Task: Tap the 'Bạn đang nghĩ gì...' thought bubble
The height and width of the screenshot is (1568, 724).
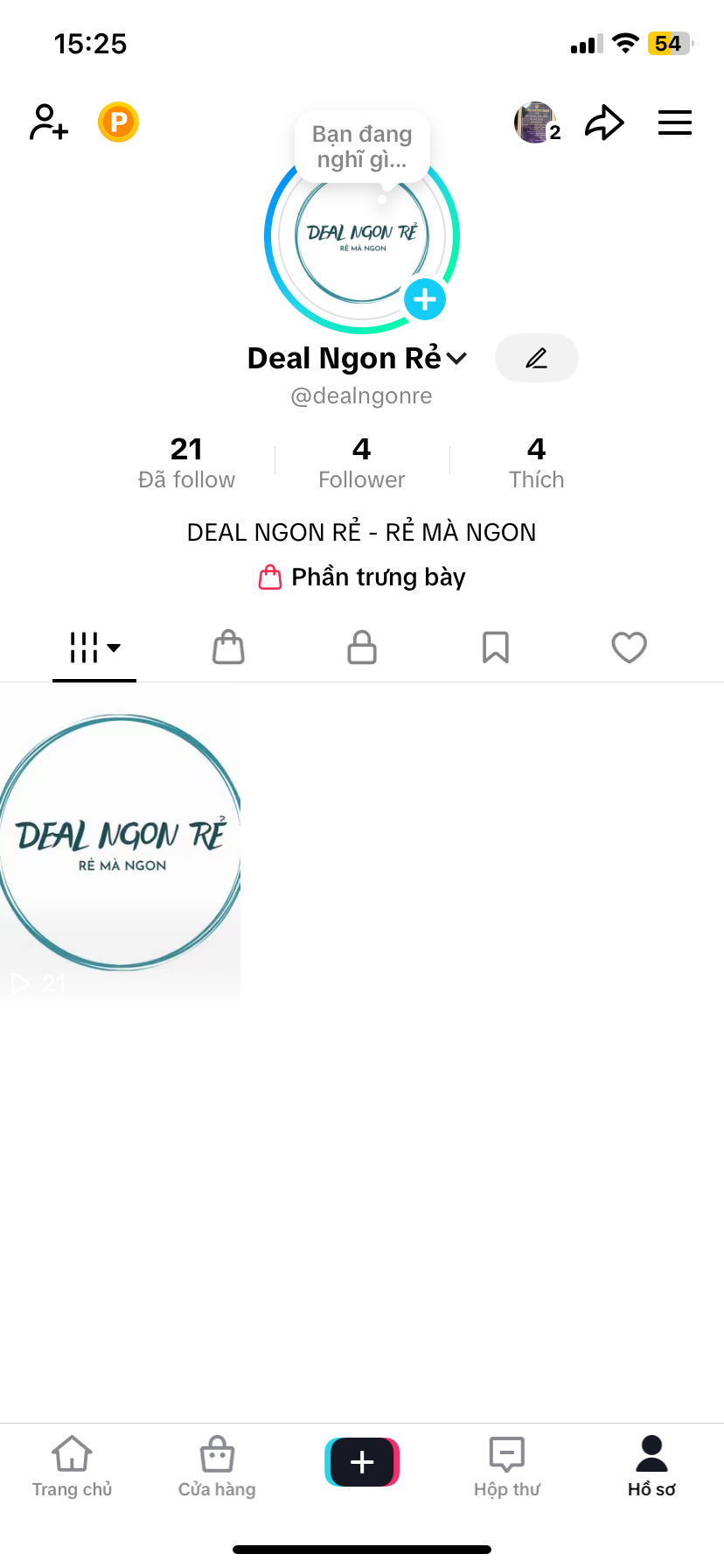Action: tap(362, 147)
